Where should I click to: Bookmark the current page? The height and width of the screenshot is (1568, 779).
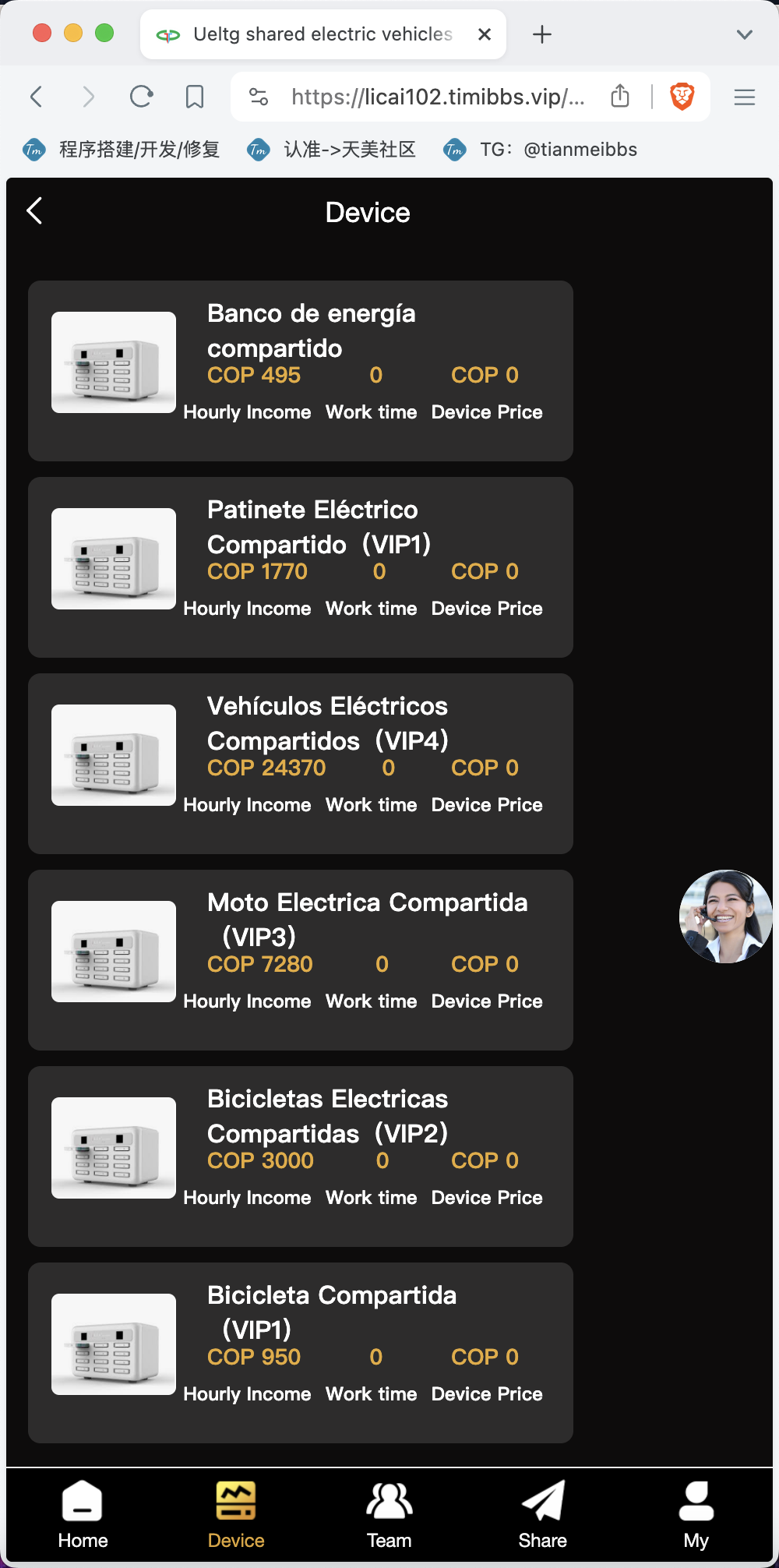point(195,97)
